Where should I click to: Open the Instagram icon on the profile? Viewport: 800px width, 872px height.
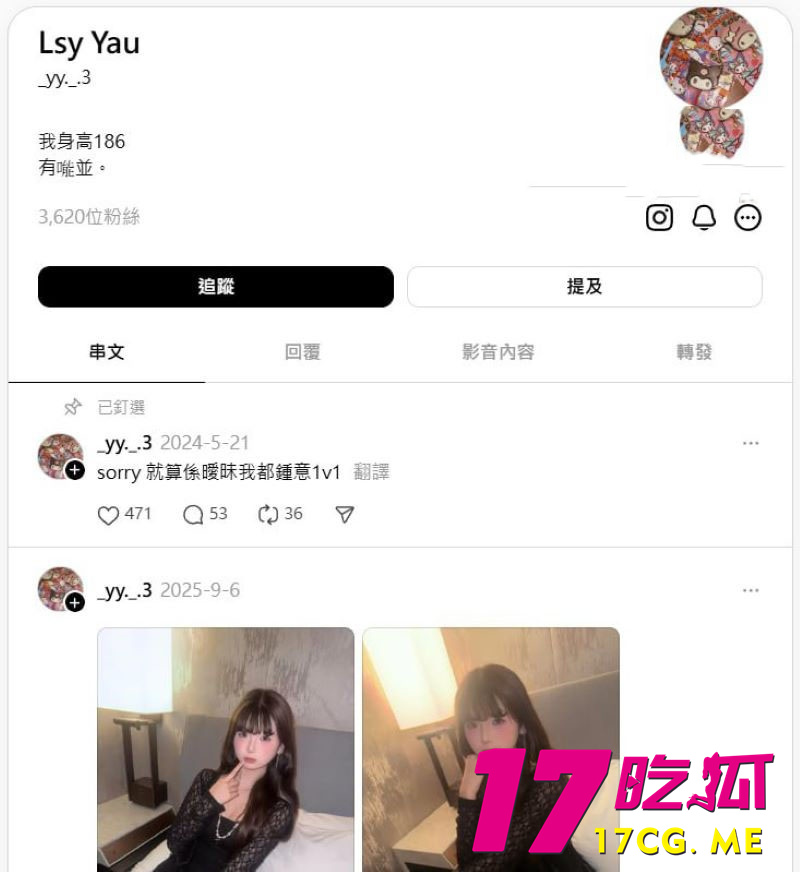659,216
